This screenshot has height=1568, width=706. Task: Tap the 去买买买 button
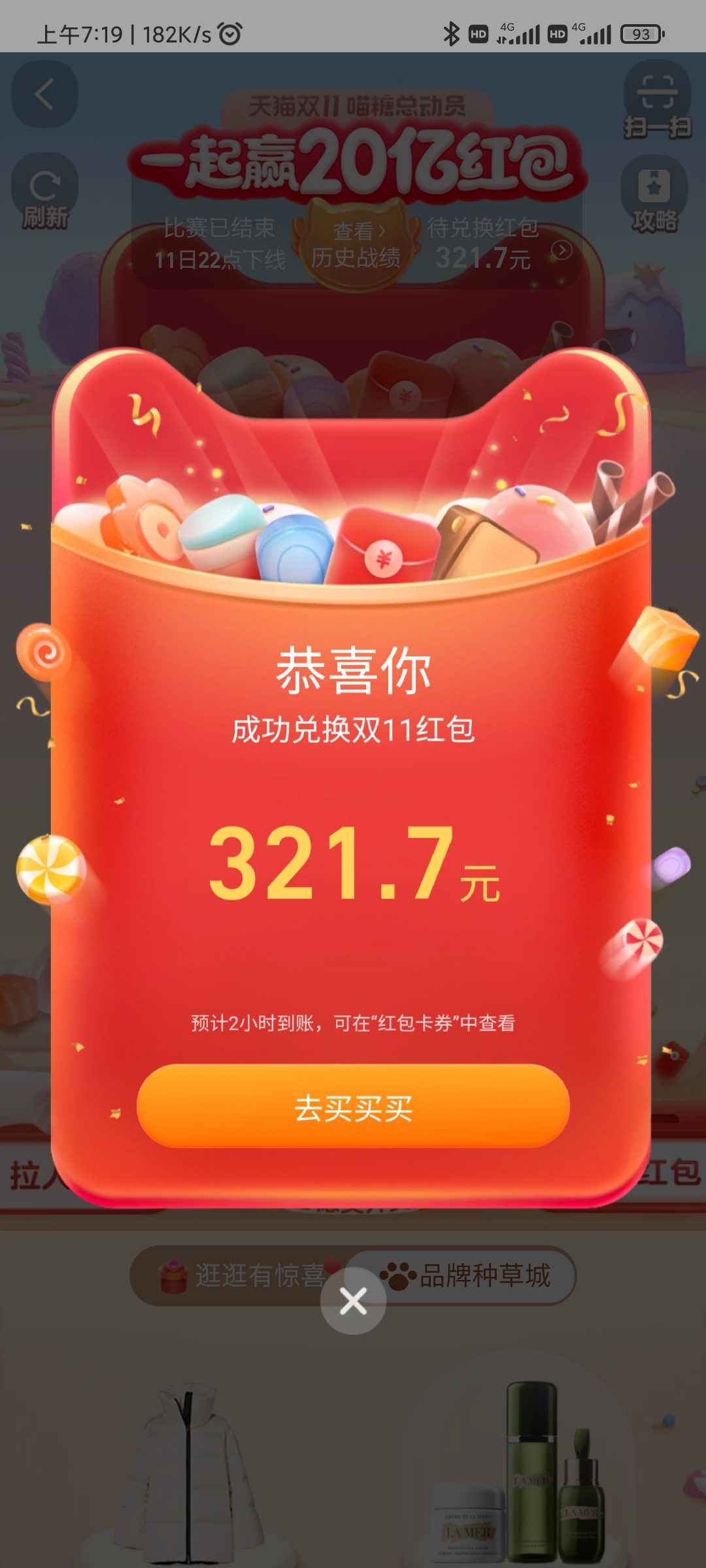[353, 1108]
